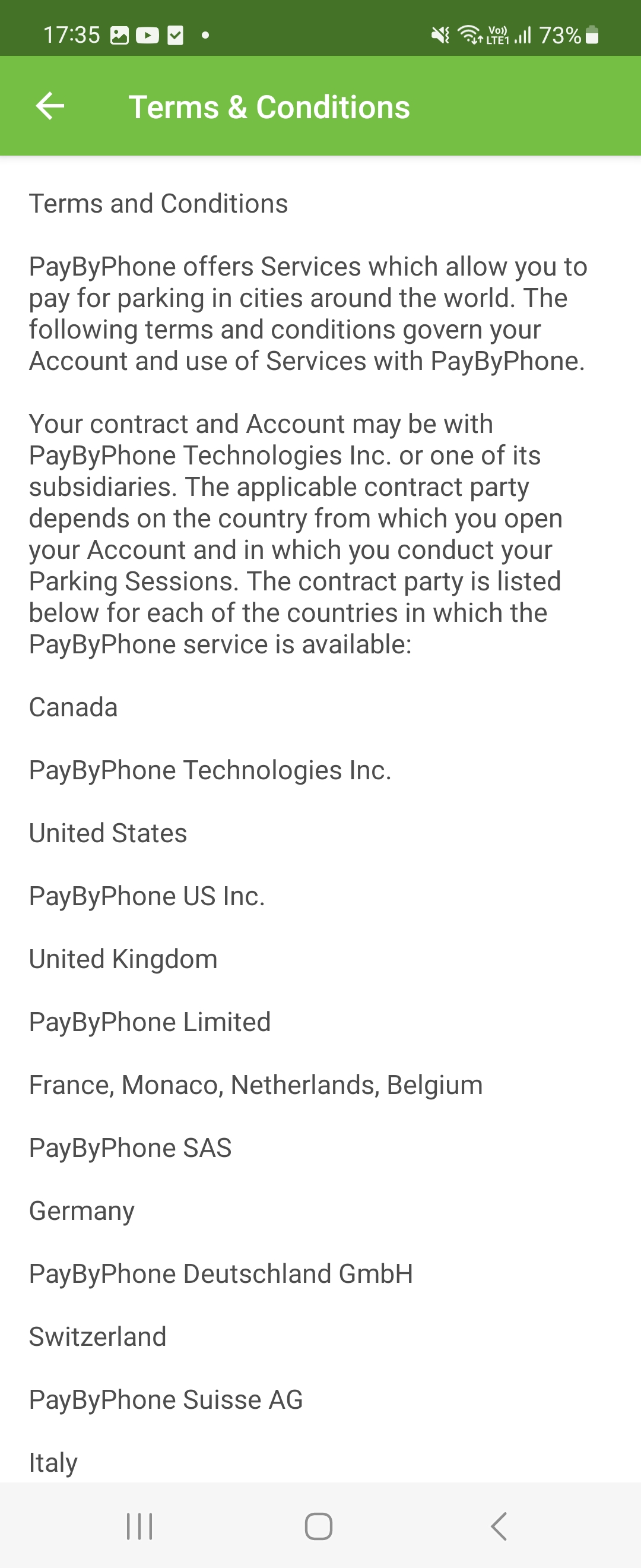Tap the navigation back chevron
641x1568 pixels.
coord(499,1525)
